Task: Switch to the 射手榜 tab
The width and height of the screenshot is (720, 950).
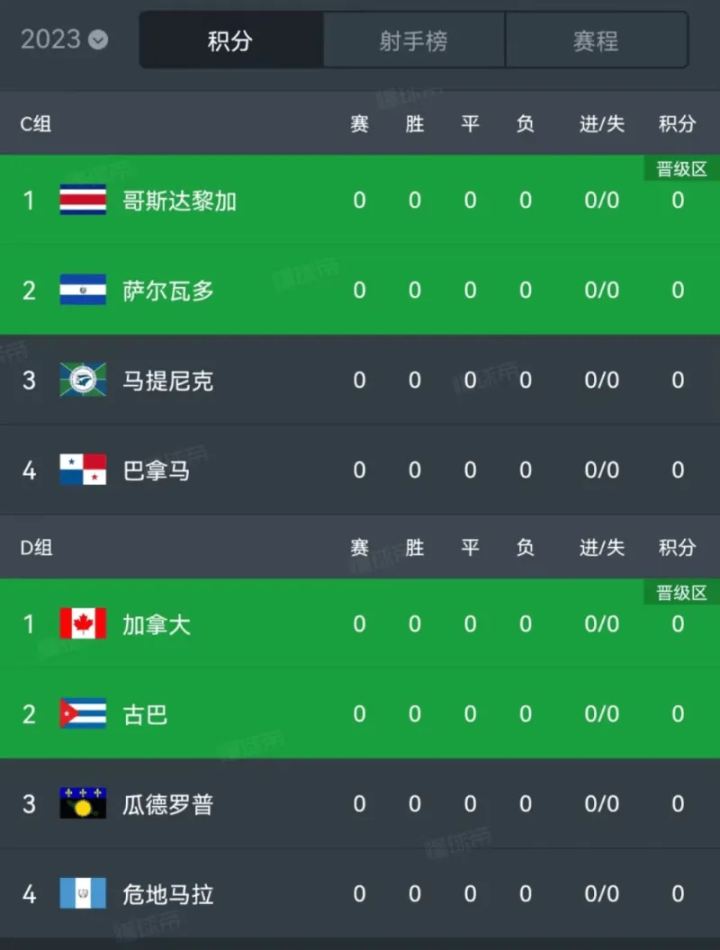Action: click(x=413, y=41)
